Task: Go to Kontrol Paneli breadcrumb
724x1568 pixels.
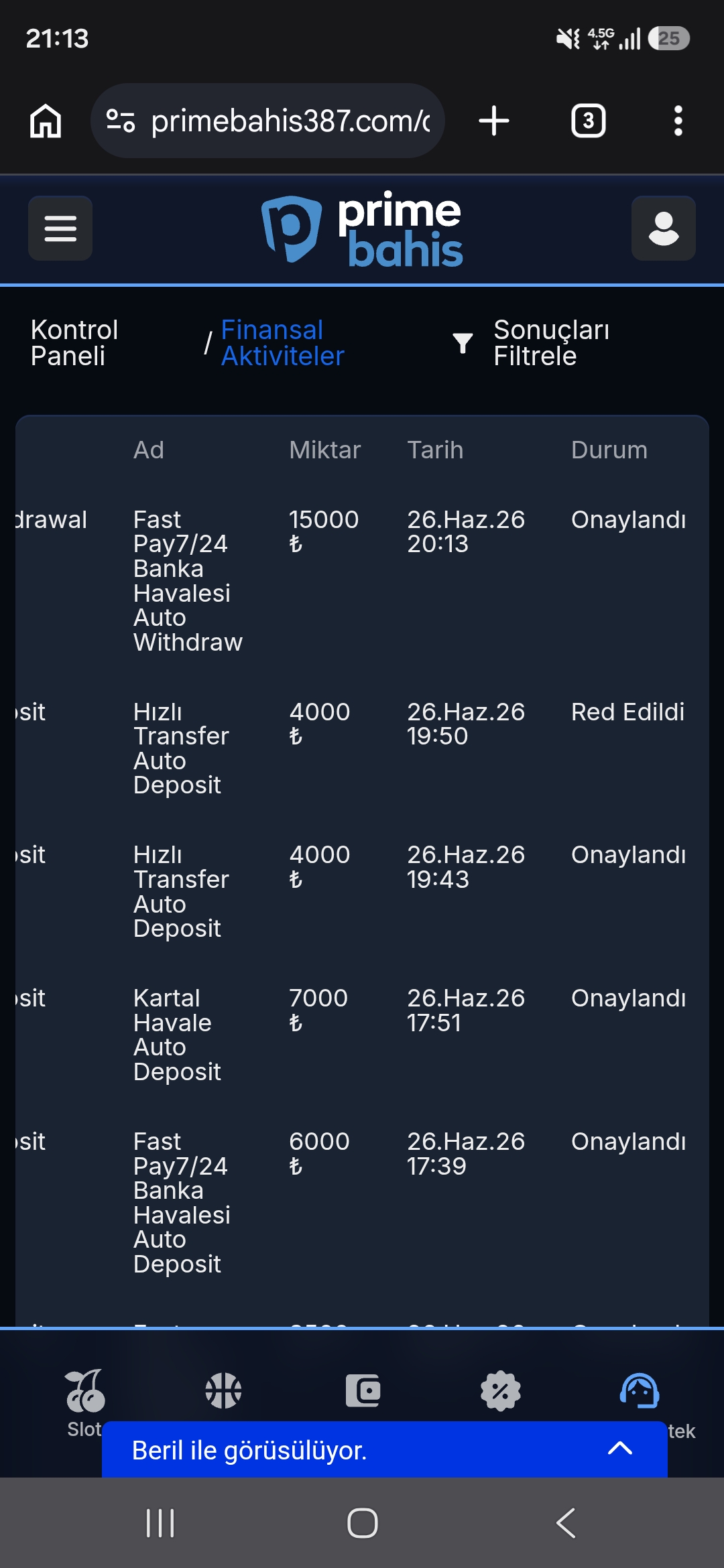Action: point(74,343)
